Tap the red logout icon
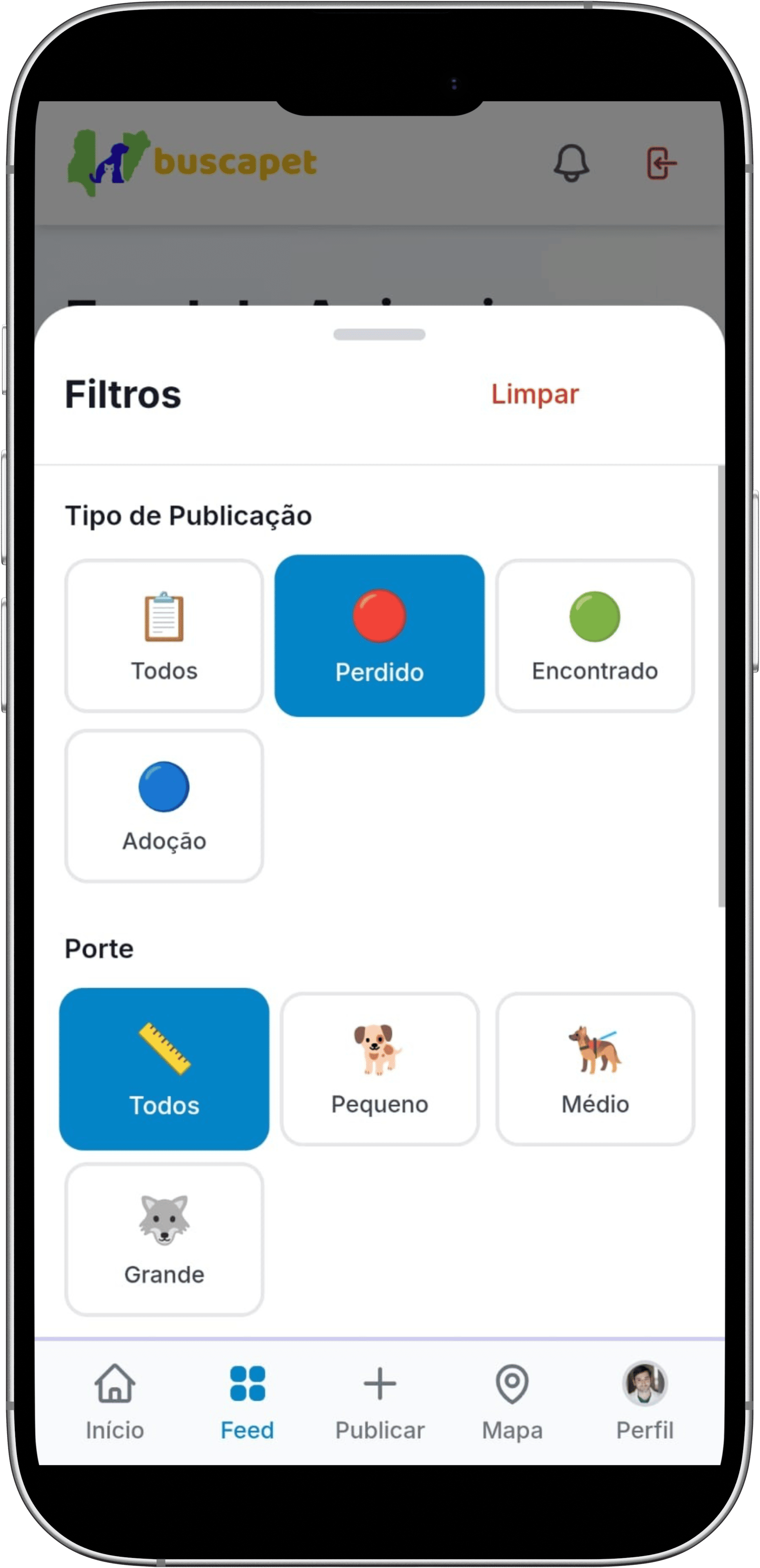The width and height of the screenshot is (760, 1568). [x=661, y=163]
